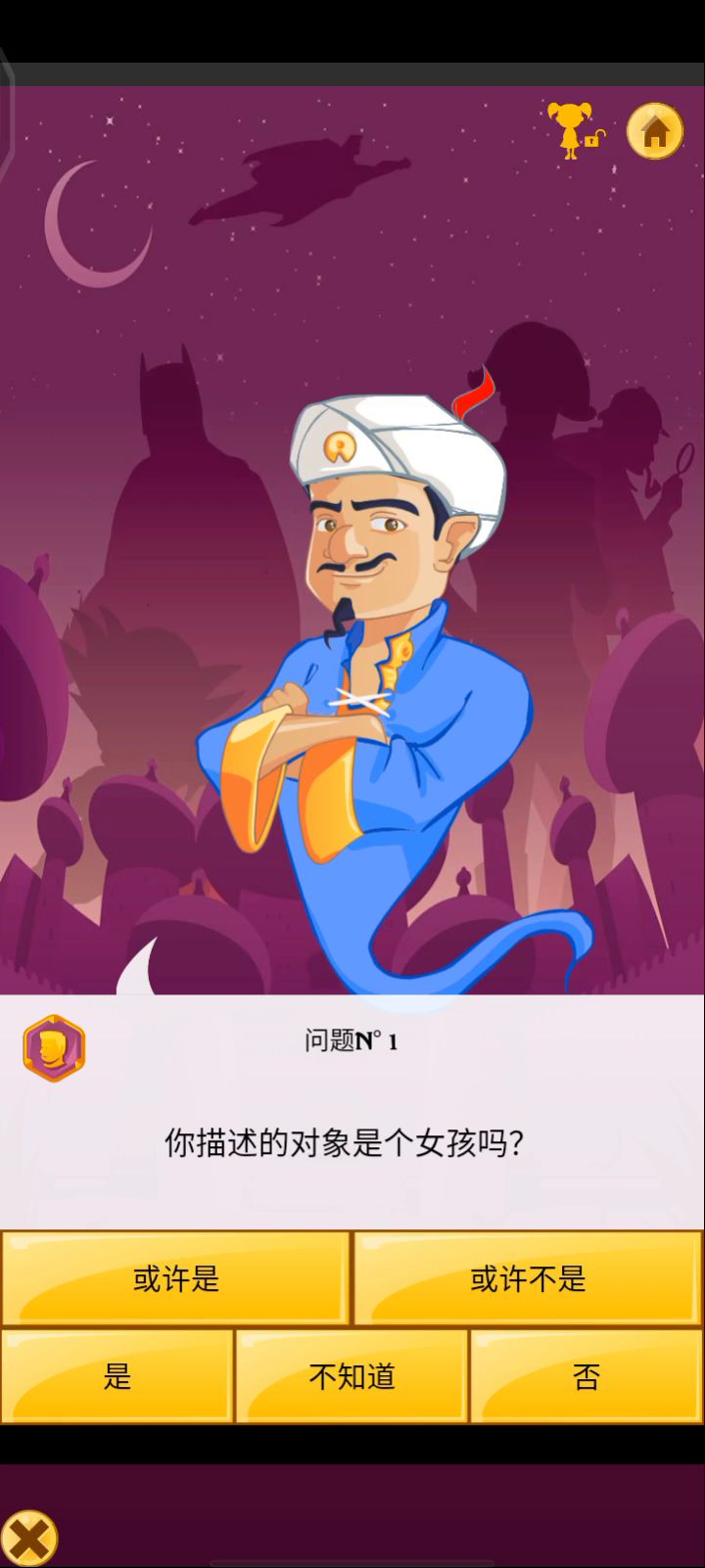Open the child filter lock icon
The width and height of the screenshot is (705, 1568).
575,131
